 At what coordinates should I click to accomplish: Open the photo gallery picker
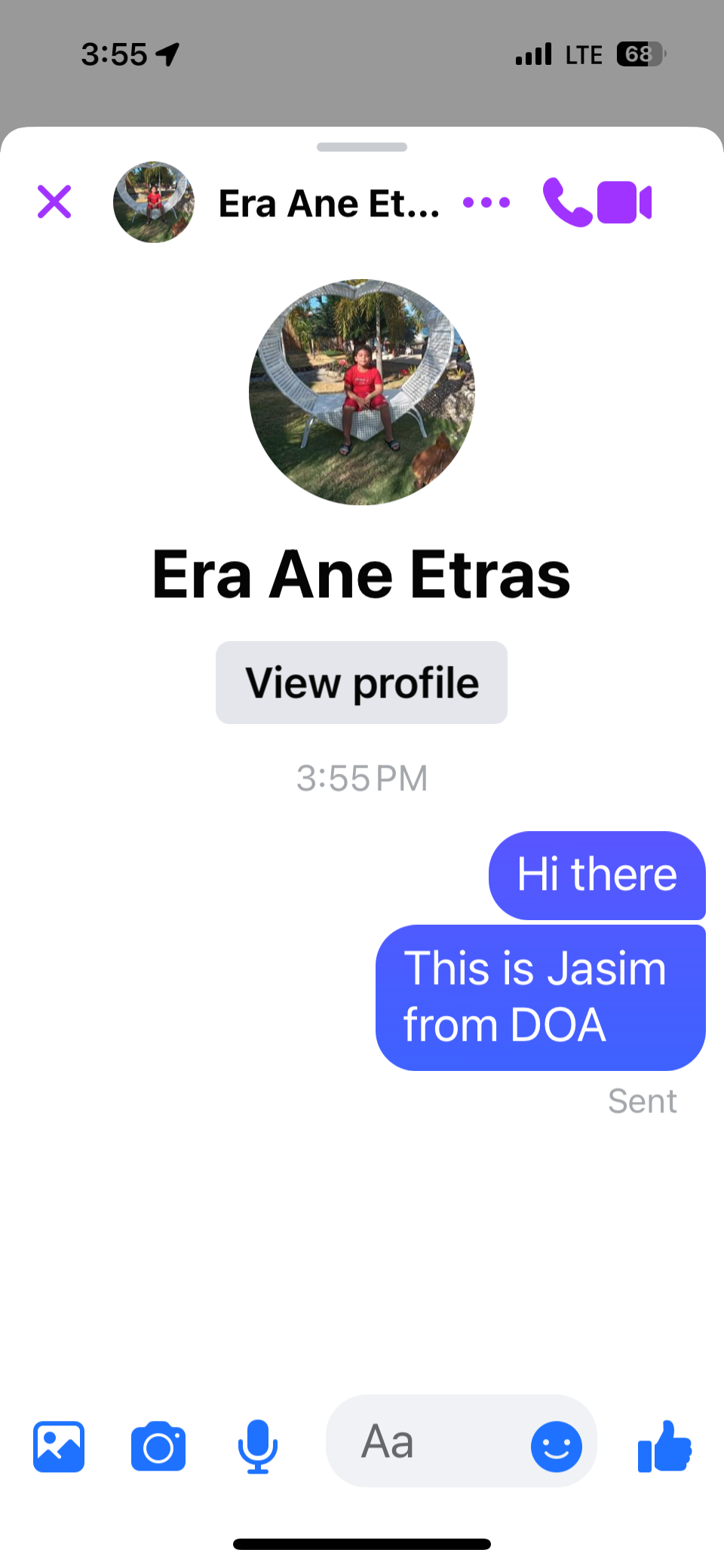[59, 1447]
